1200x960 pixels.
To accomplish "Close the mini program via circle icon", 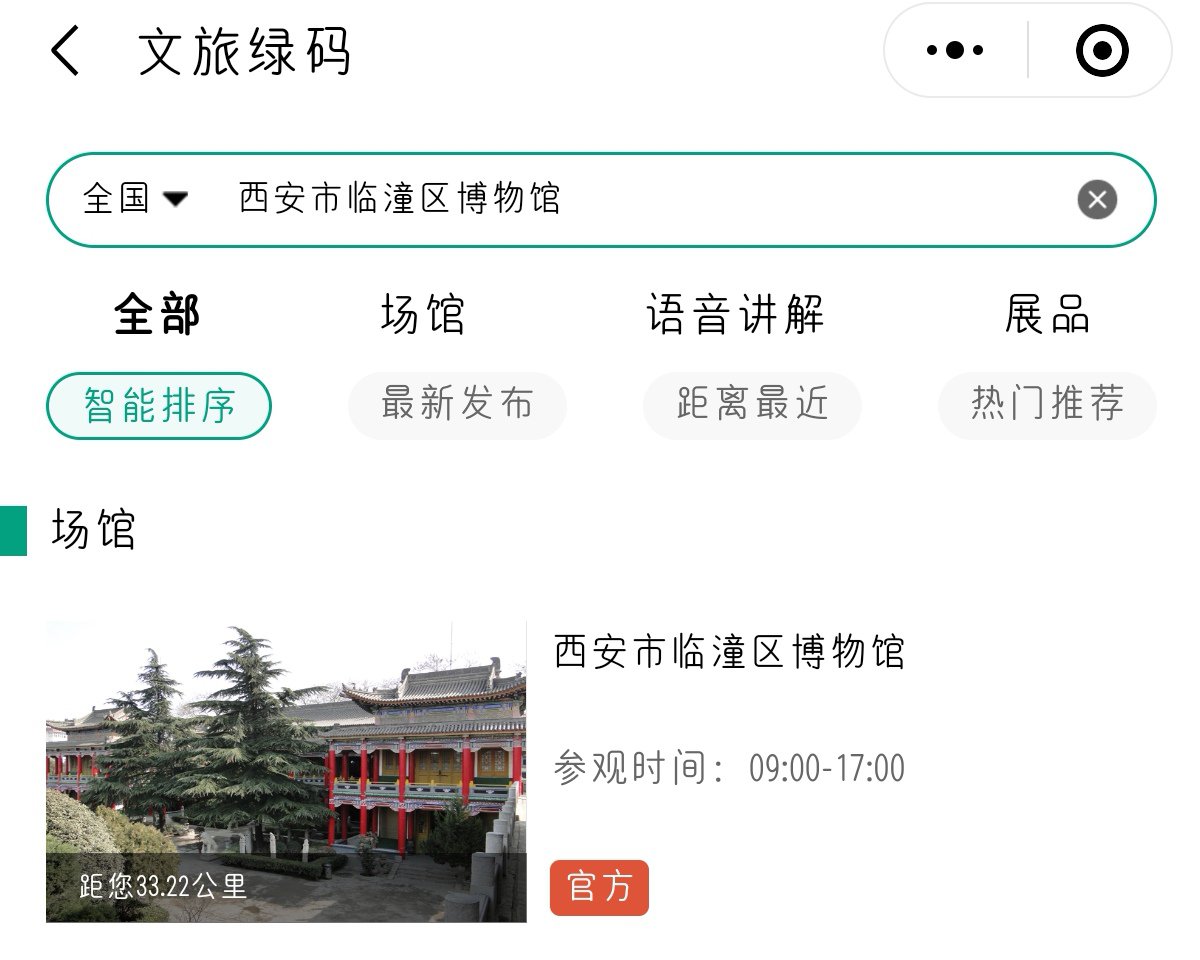I will [1102, 50].
